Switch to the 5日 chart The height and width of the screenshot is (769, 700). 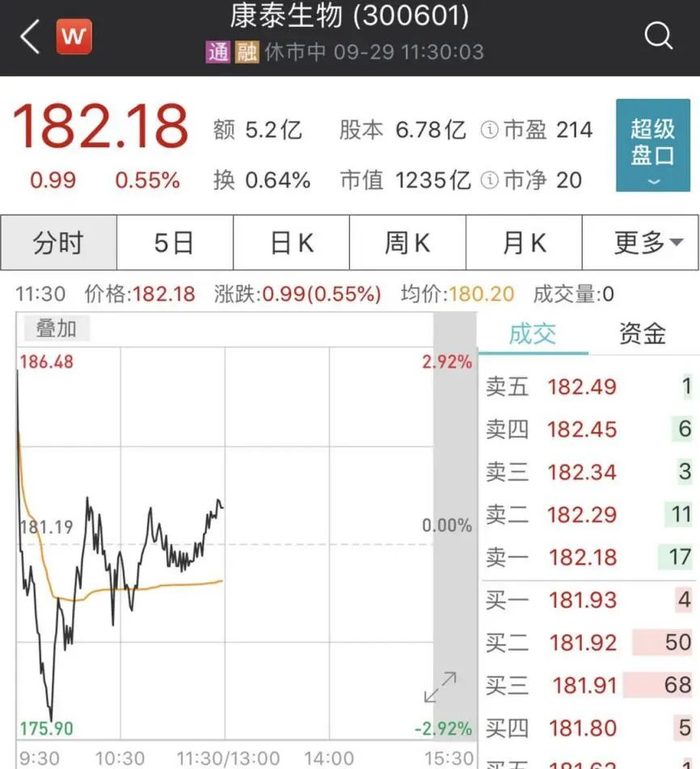175,243
